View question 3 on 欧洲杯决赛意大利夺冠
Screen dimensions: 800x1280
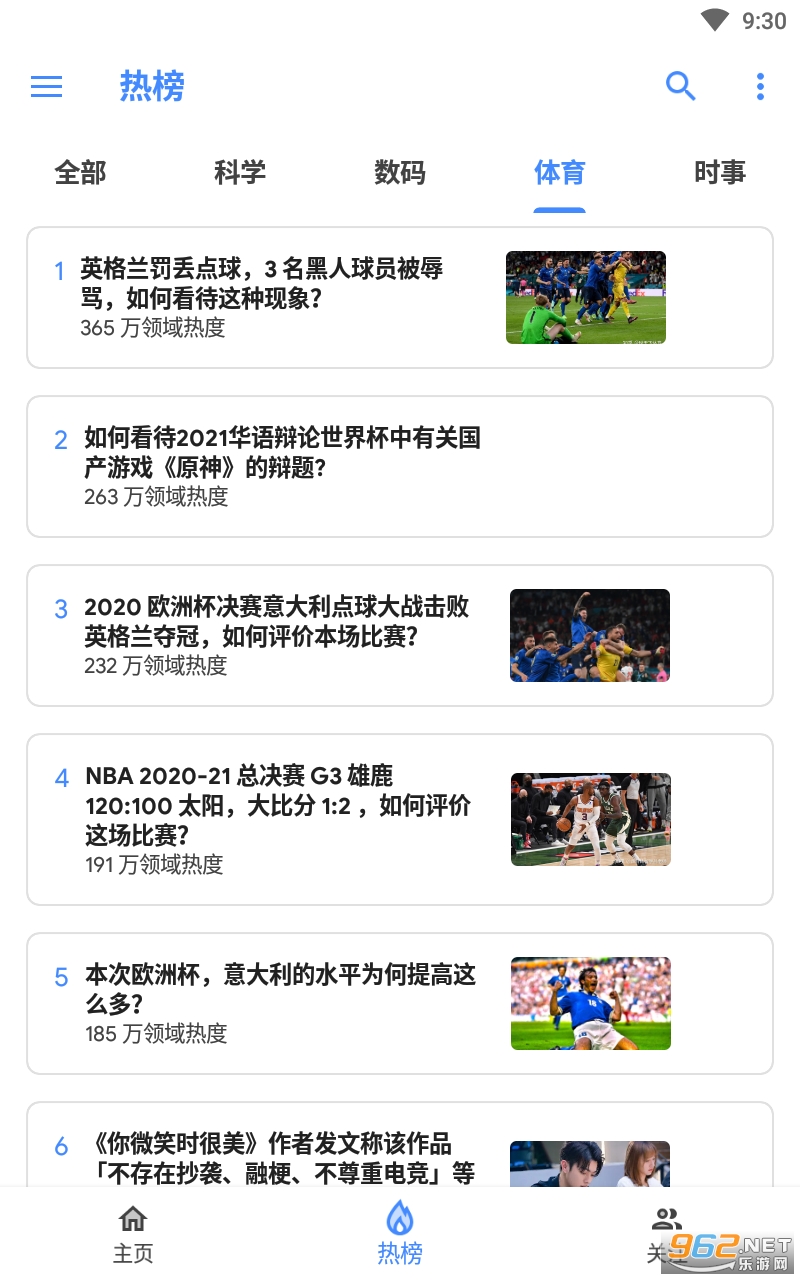280,635
